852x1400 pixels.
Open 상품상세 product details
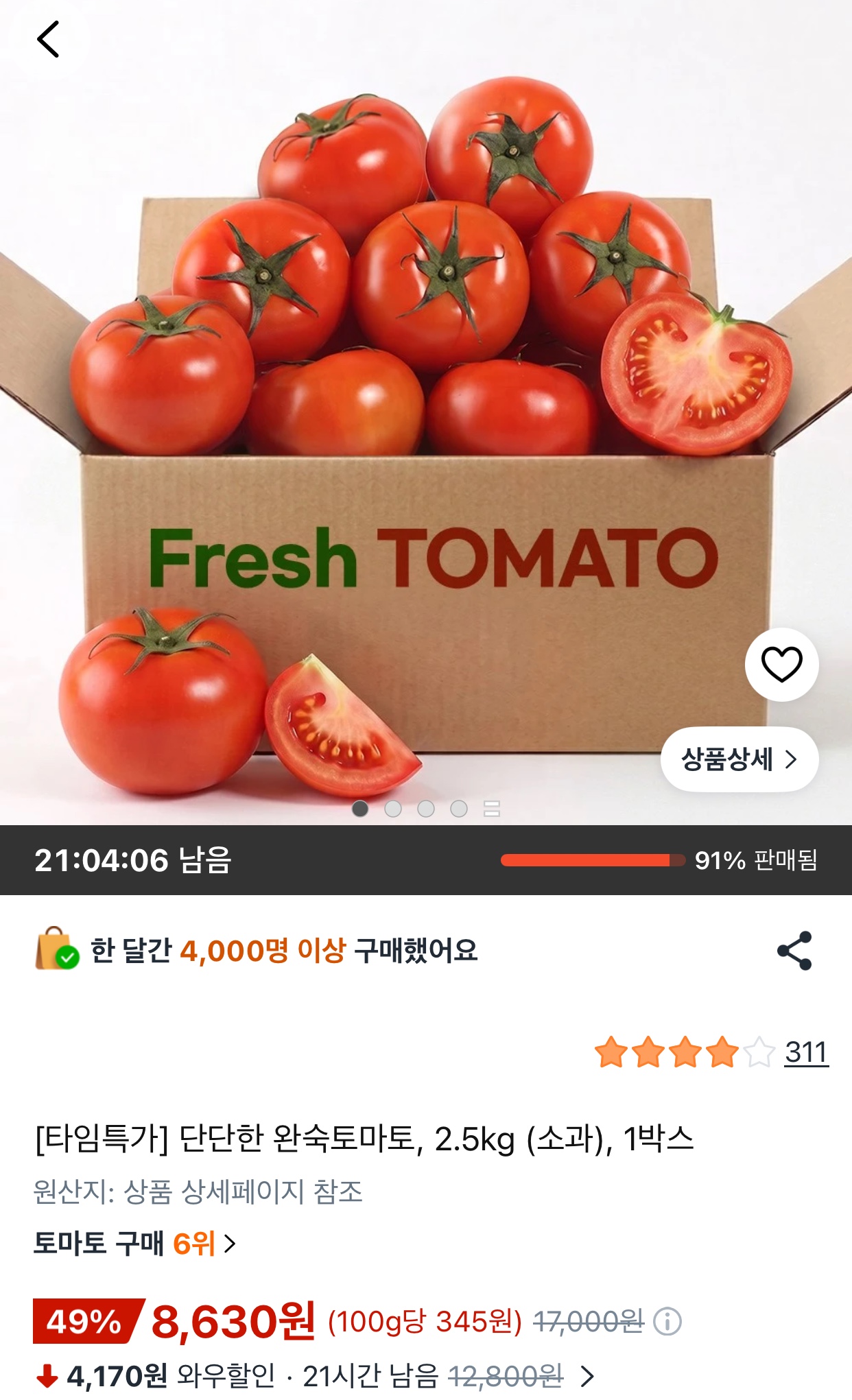click(x=739, y=759)
